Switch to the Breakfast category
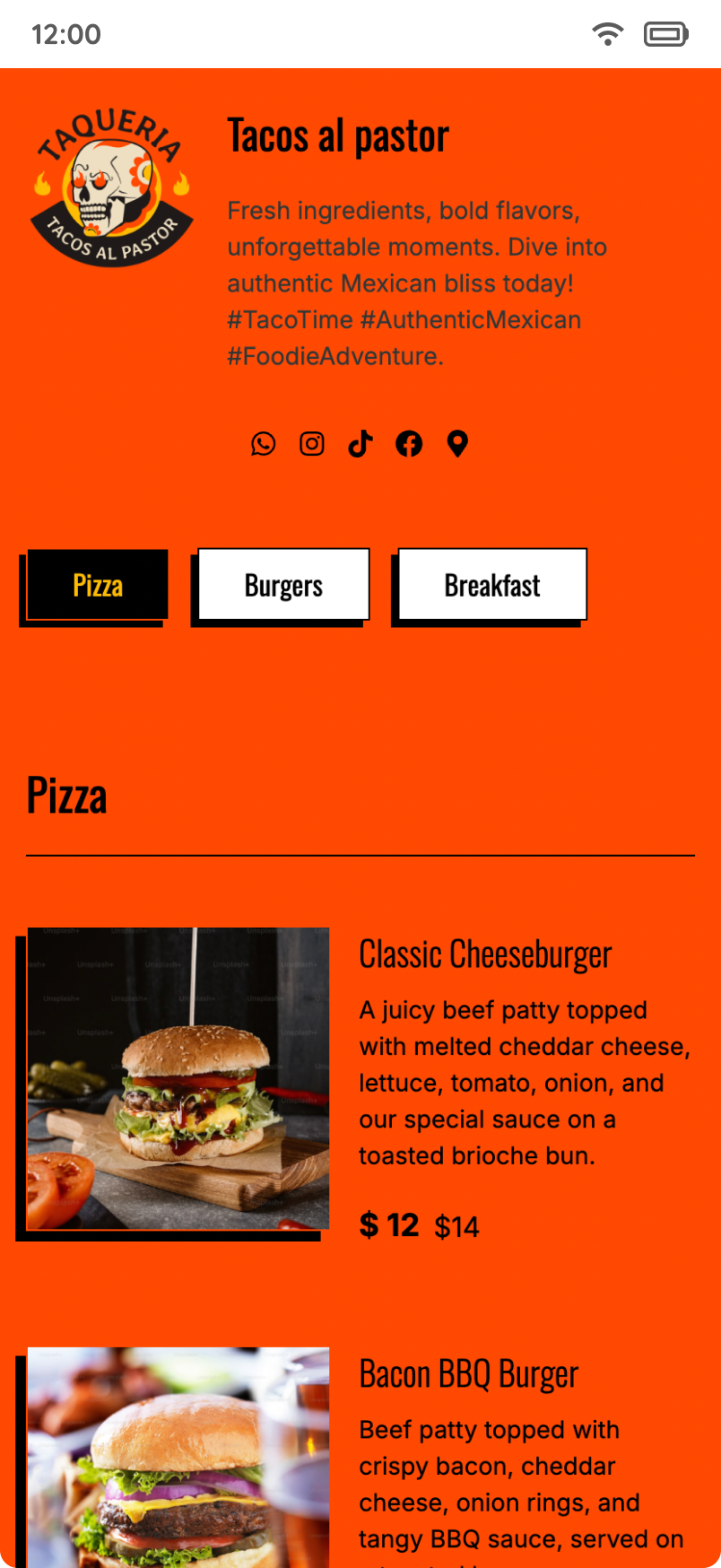 [x=492, y=585]
